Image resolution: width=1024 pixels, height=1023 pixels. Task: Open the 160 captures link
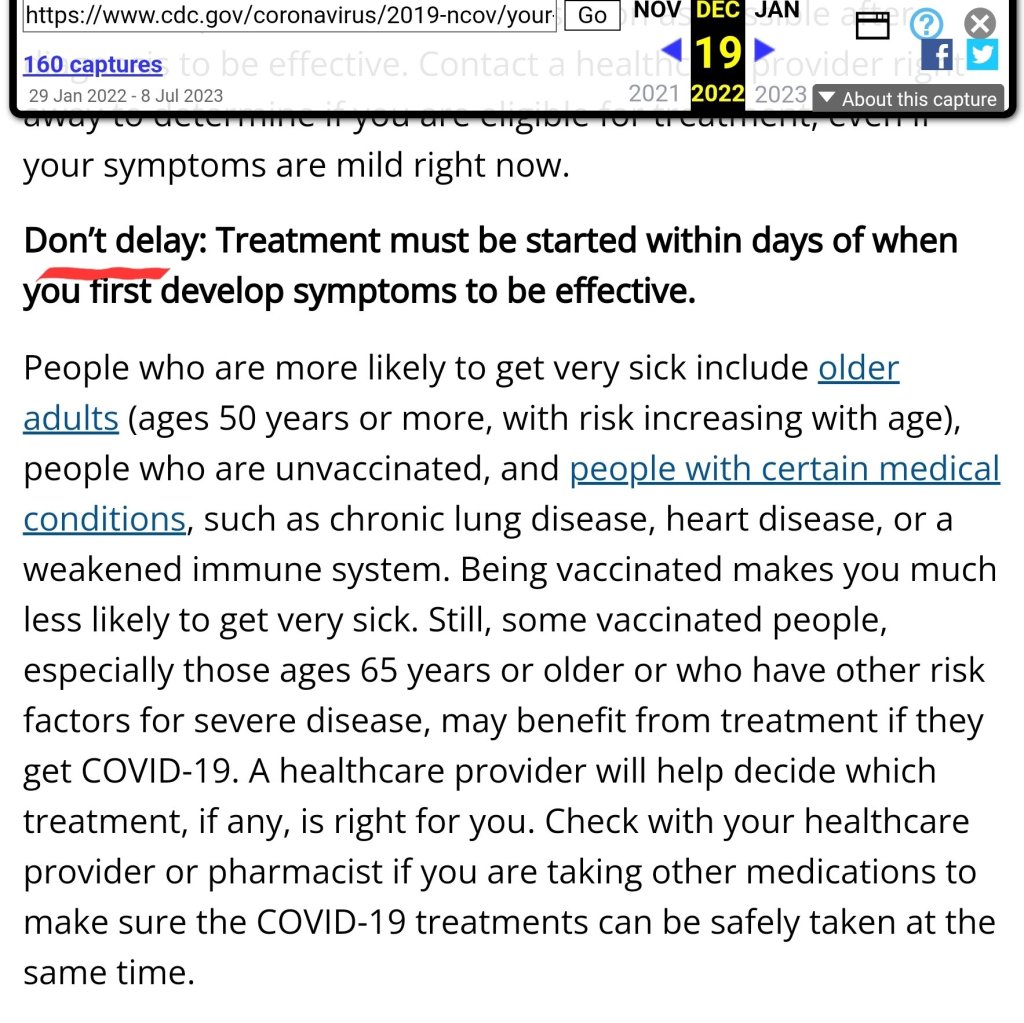point(92,66)
